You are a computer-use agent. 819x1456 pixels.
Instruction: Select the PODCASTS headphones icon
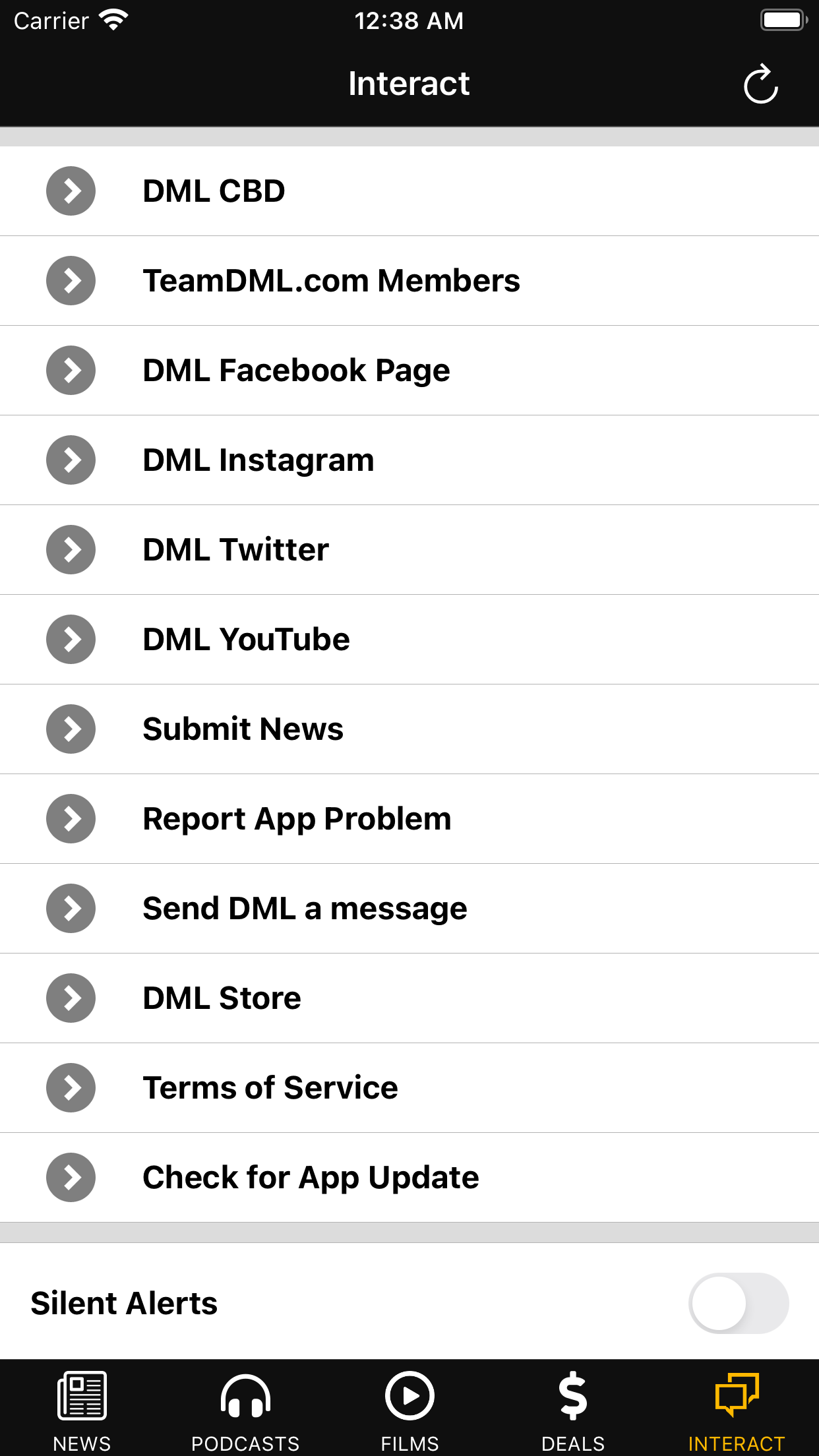(x=245, y=1398)
